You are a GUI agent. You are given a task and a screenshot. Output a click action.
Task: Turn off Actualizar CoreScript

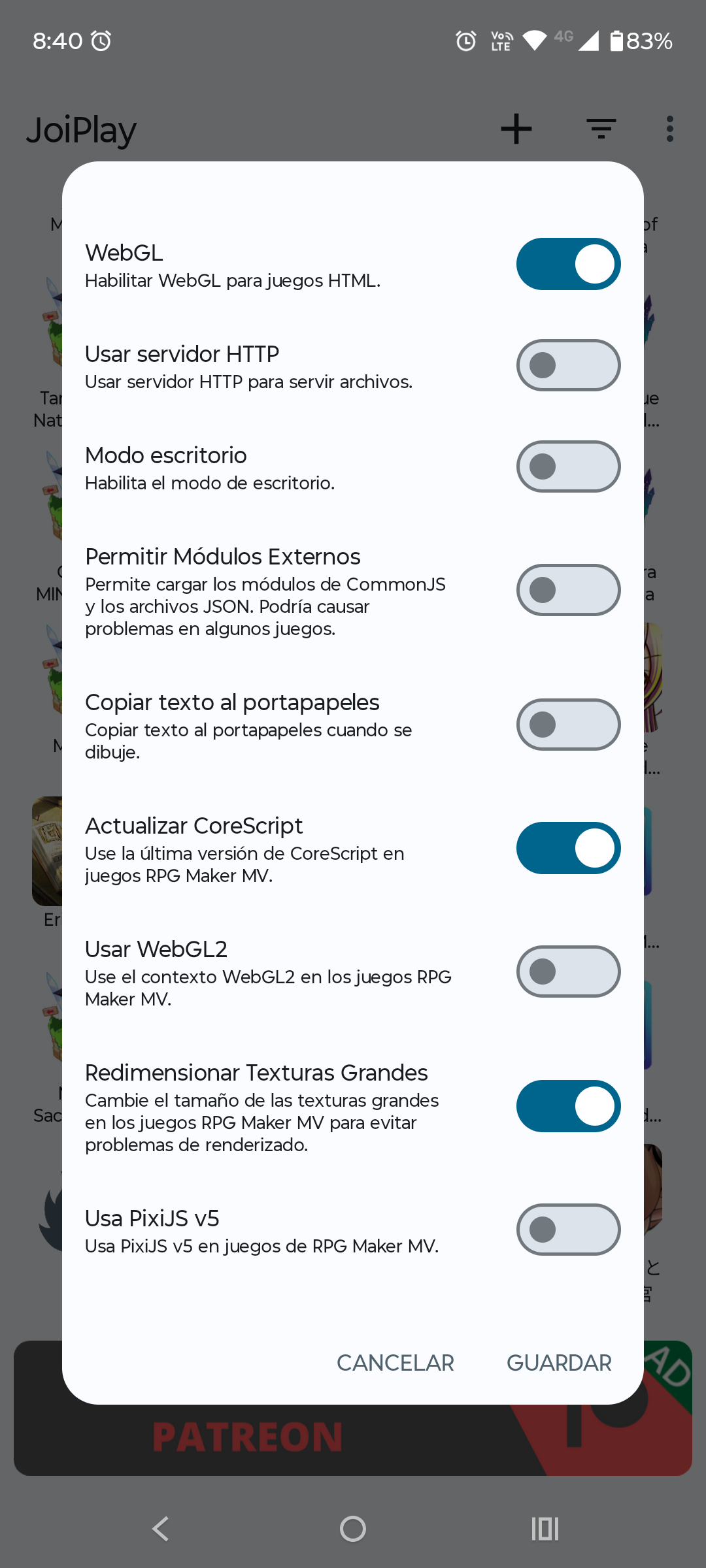pyautogui.click(x=568, y=848)
